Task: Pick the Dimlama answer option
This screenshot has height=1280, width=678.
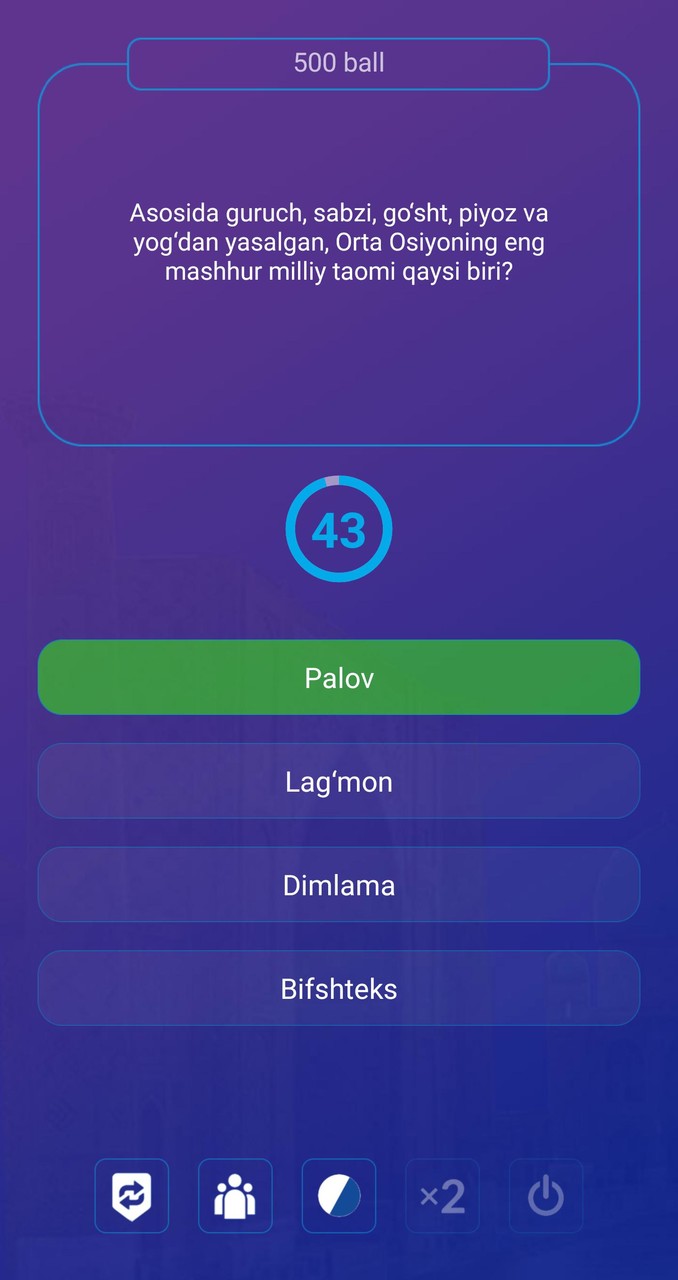Action: (339, 885)
